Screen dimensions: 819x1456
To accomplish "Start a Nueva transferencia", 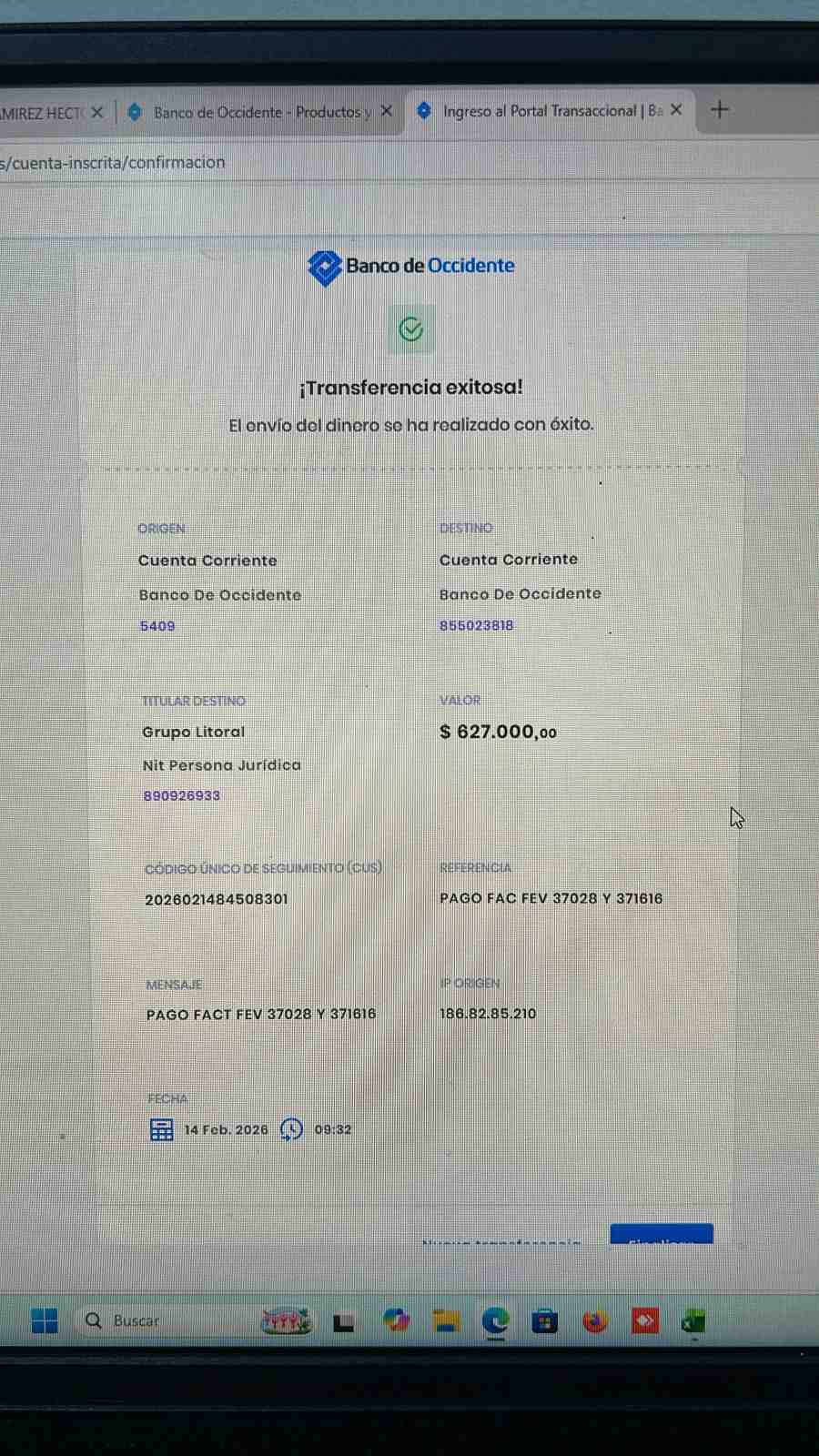I will tap(501, 1240).
